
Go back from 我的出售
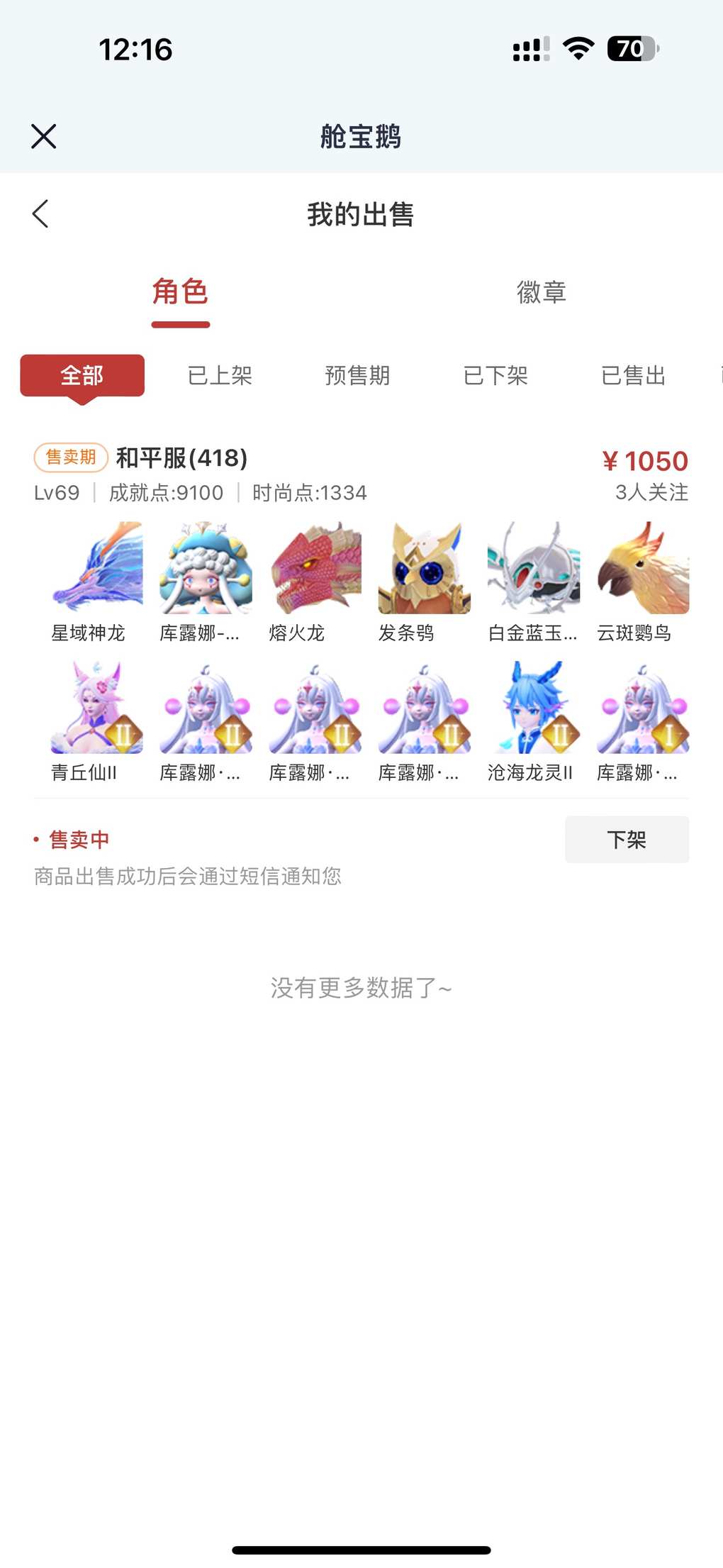pos(41,213)
